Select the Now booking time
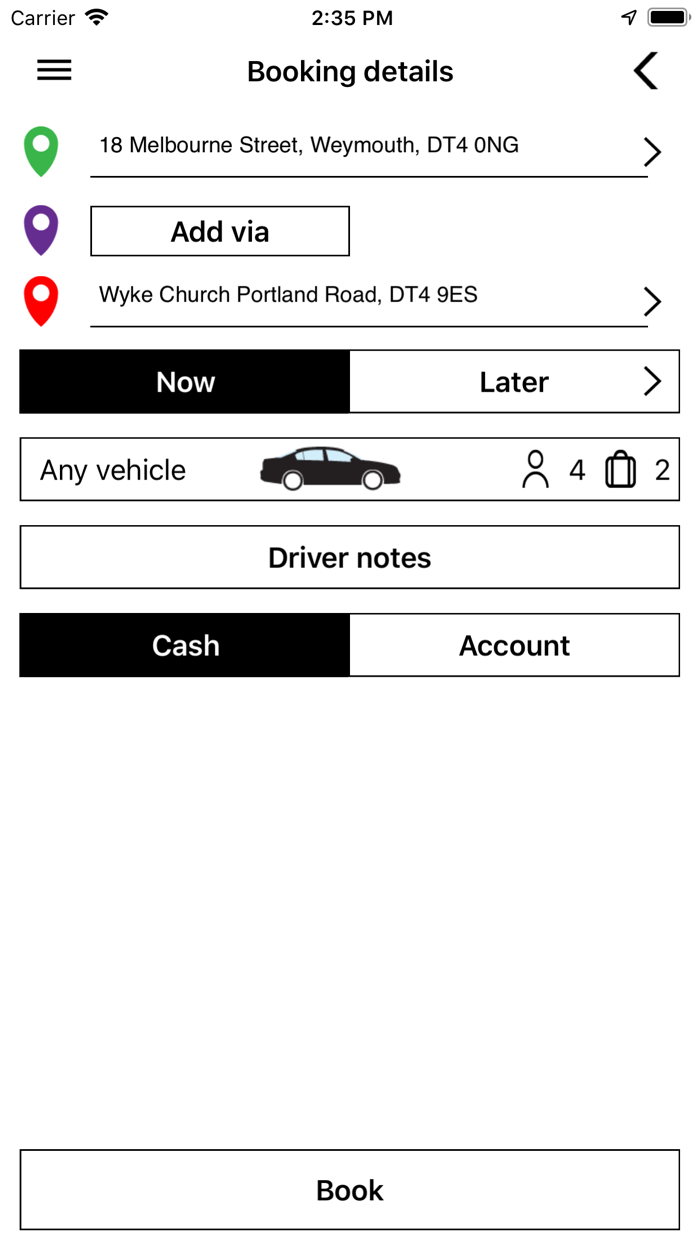700x1244 pixels. [x=185, y=382]
